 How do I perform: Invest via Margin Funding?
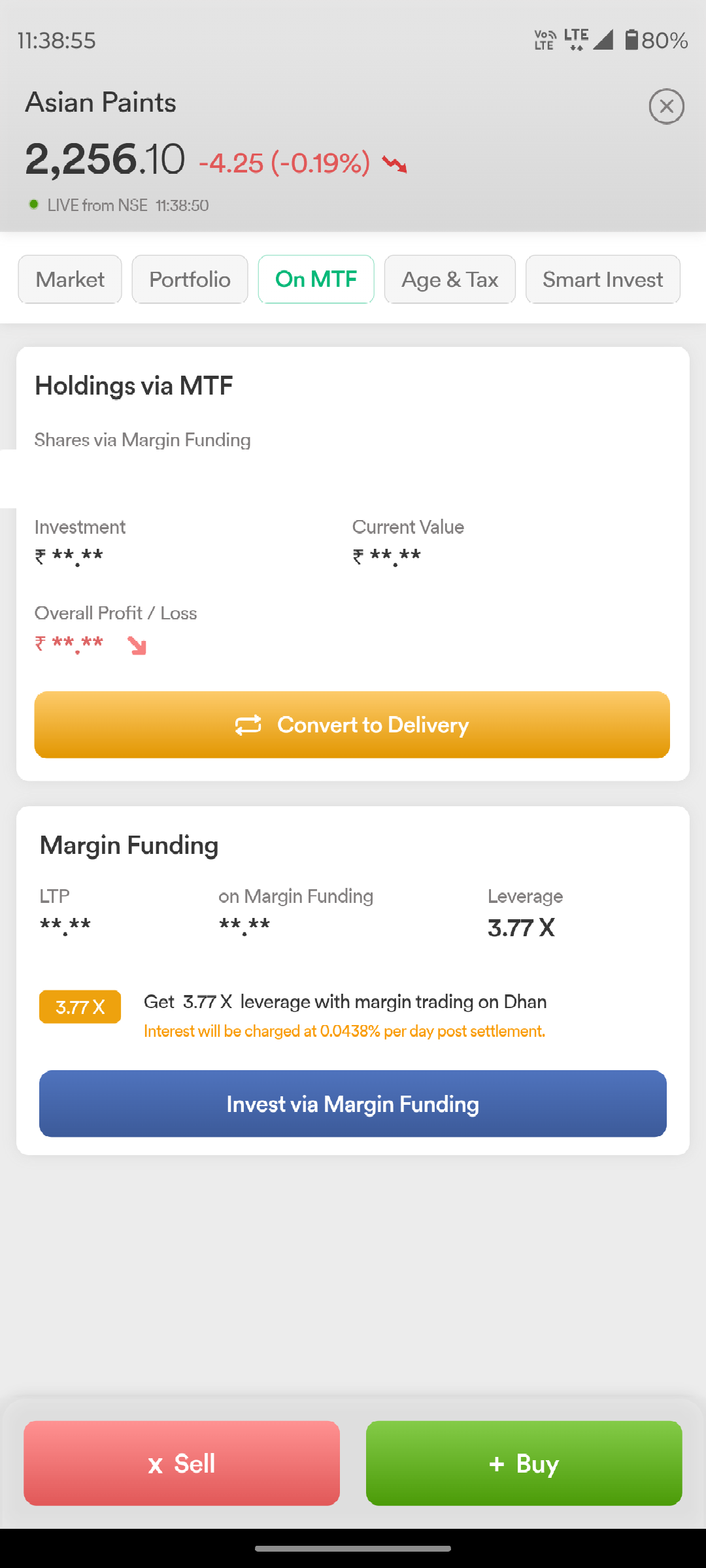(353, 1103)
